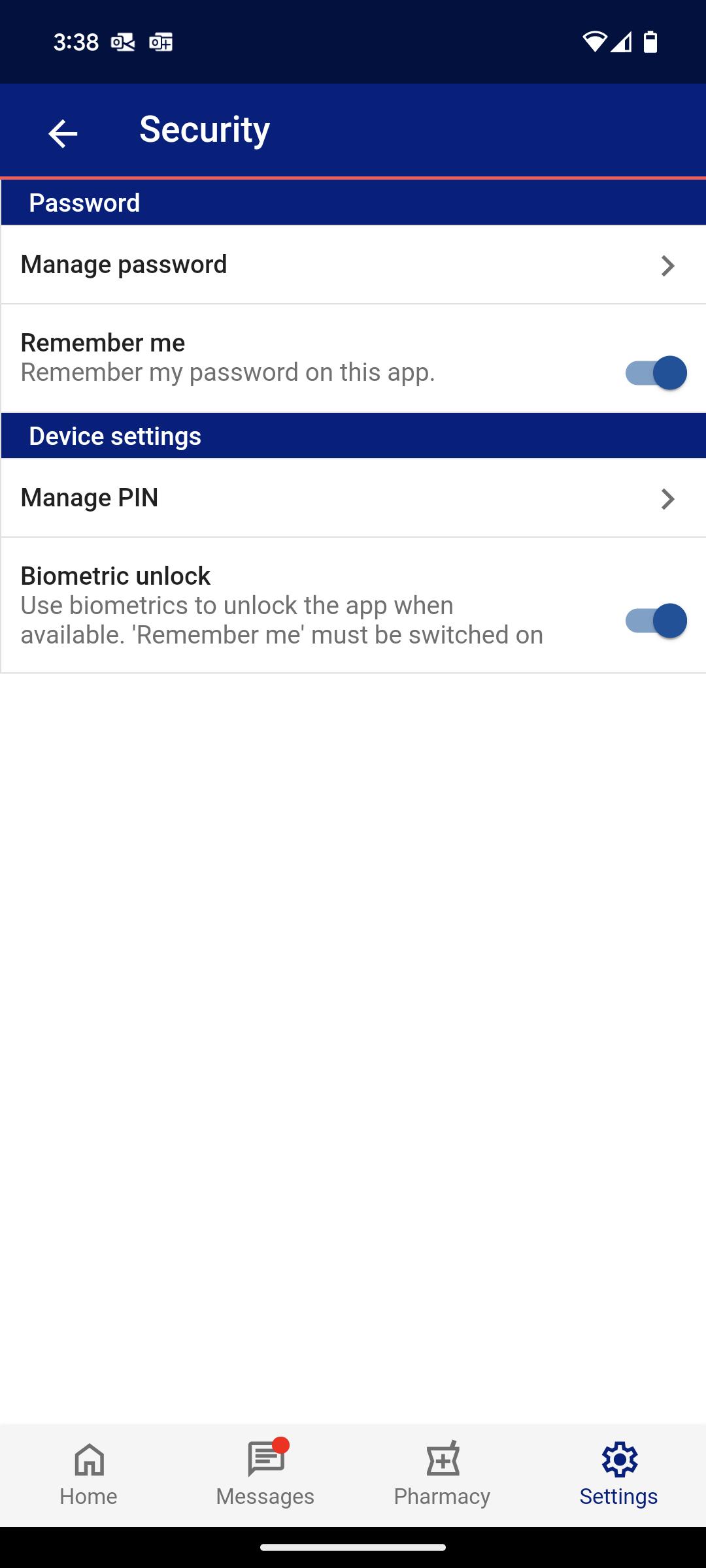
Task: Tap the Password section header
Action: (85, 202)
